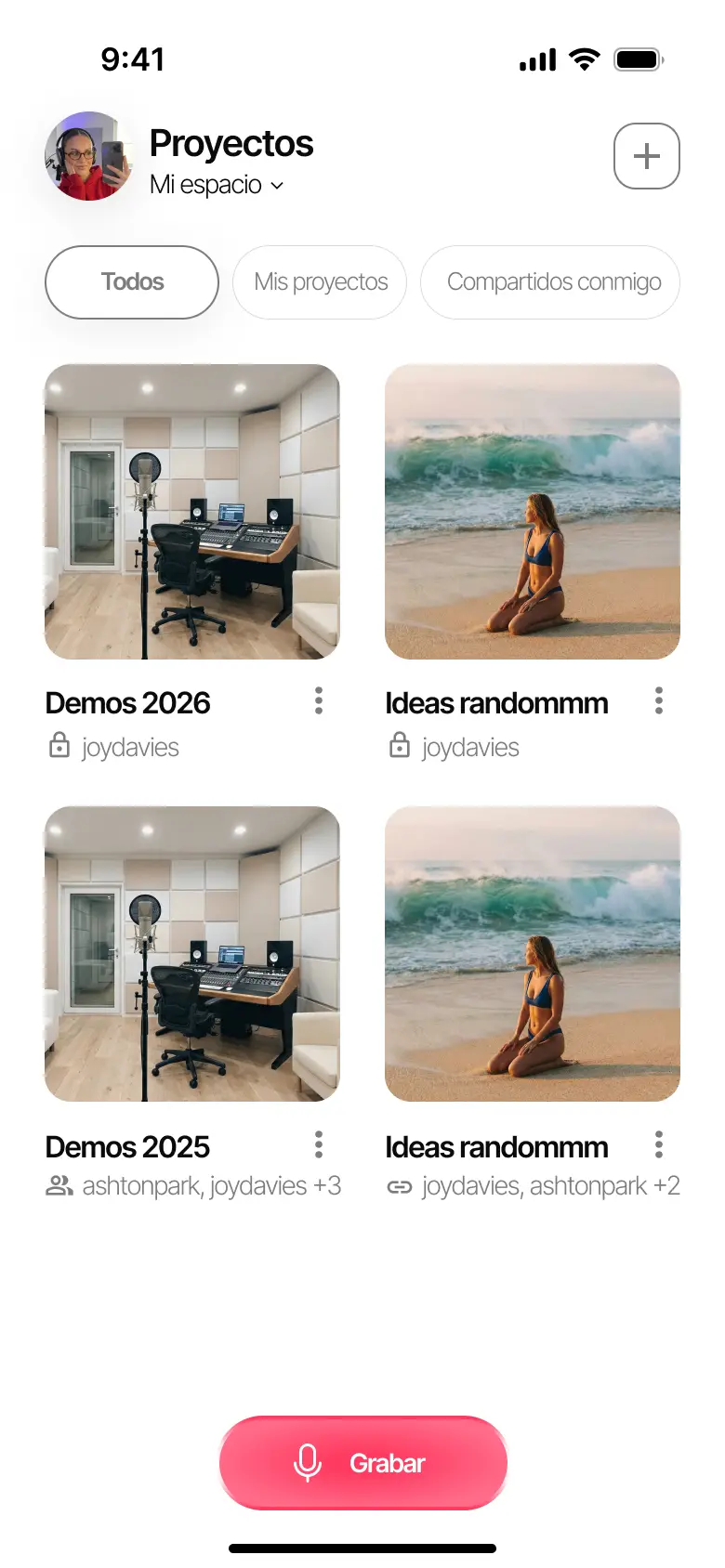Open options menu for bottom Ideas randommm

pos(658,1145)
